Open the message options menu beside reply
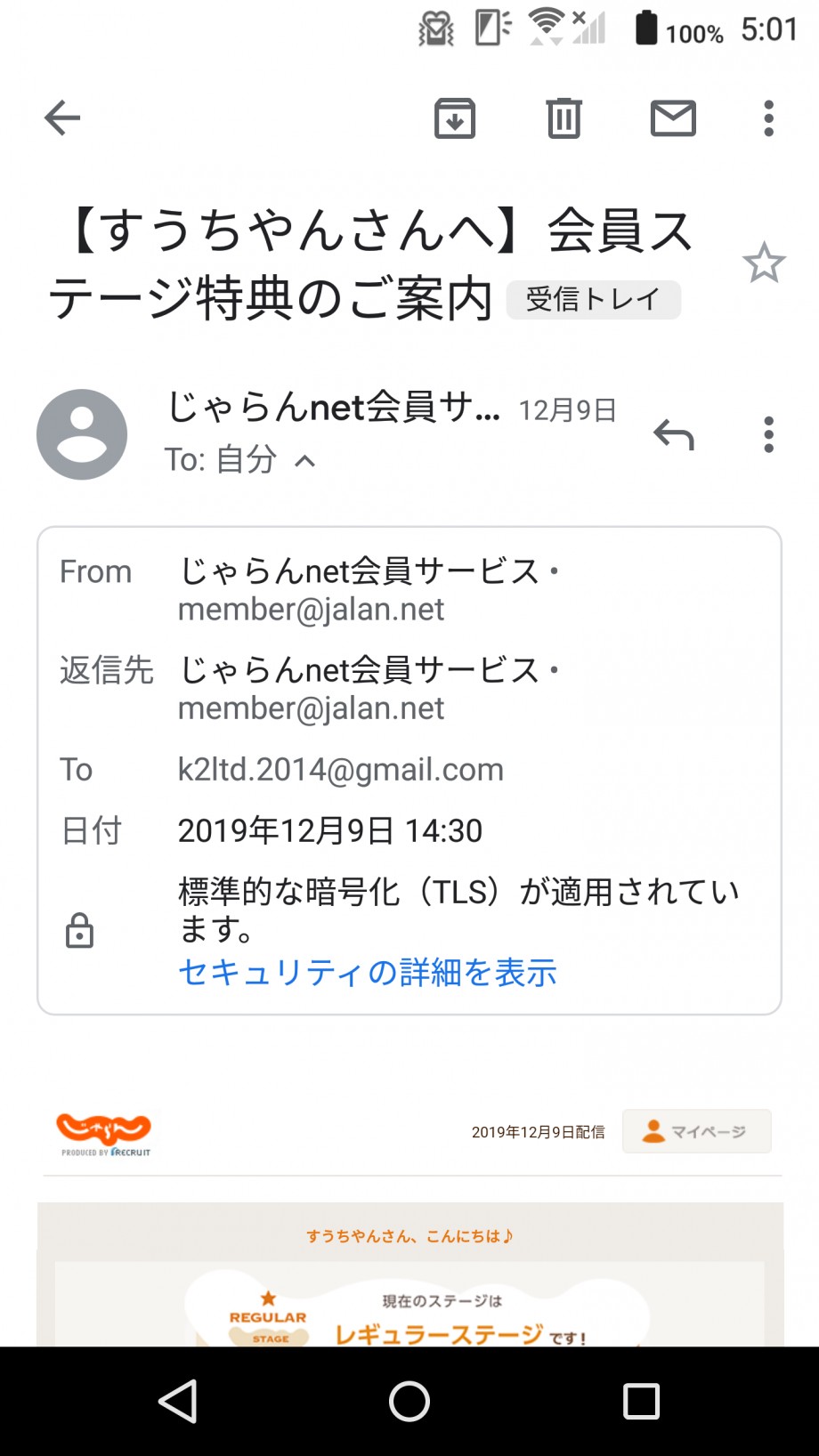Screen dimensions: 819x1456 coord(769,434)
